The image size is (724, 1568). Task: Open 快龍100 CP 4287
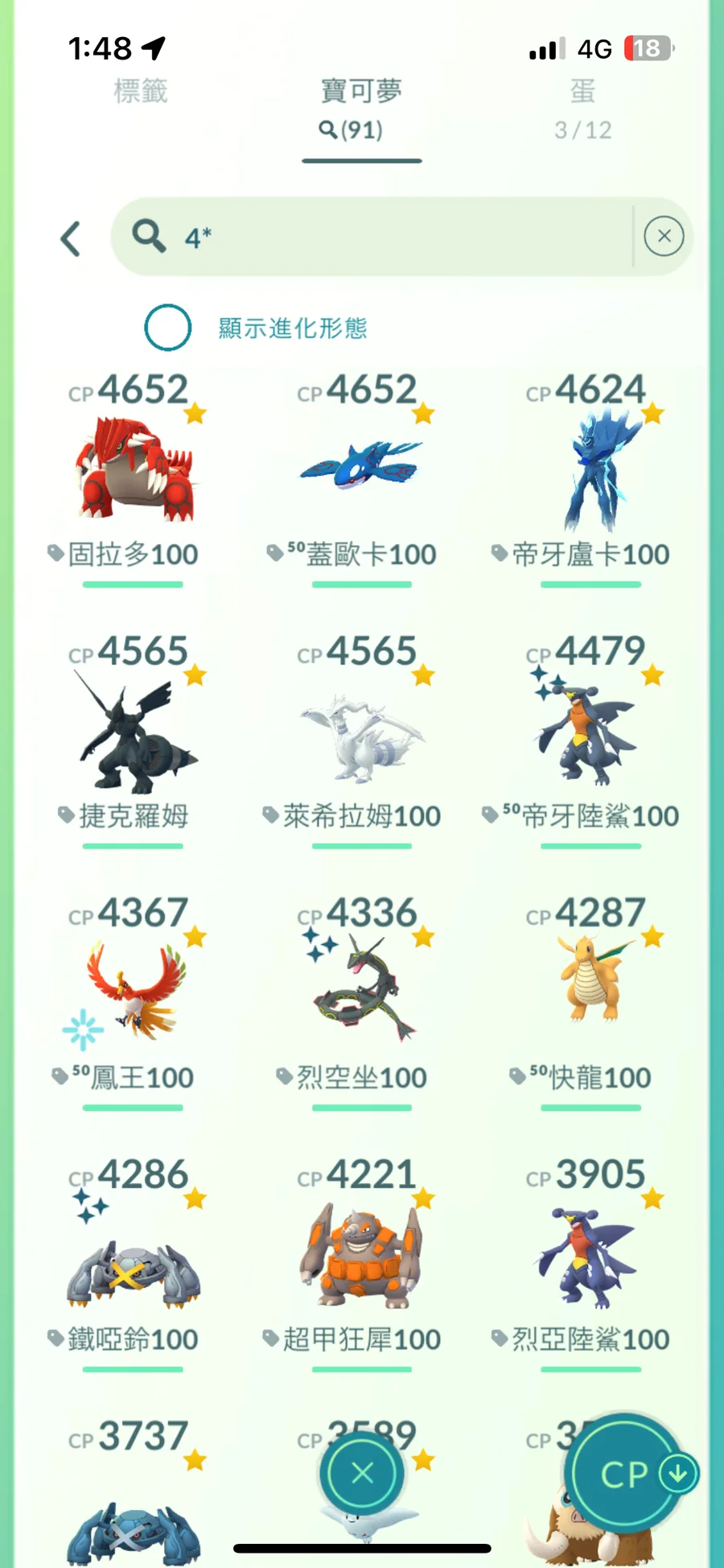pyautogui.click(x=590, y=994)
